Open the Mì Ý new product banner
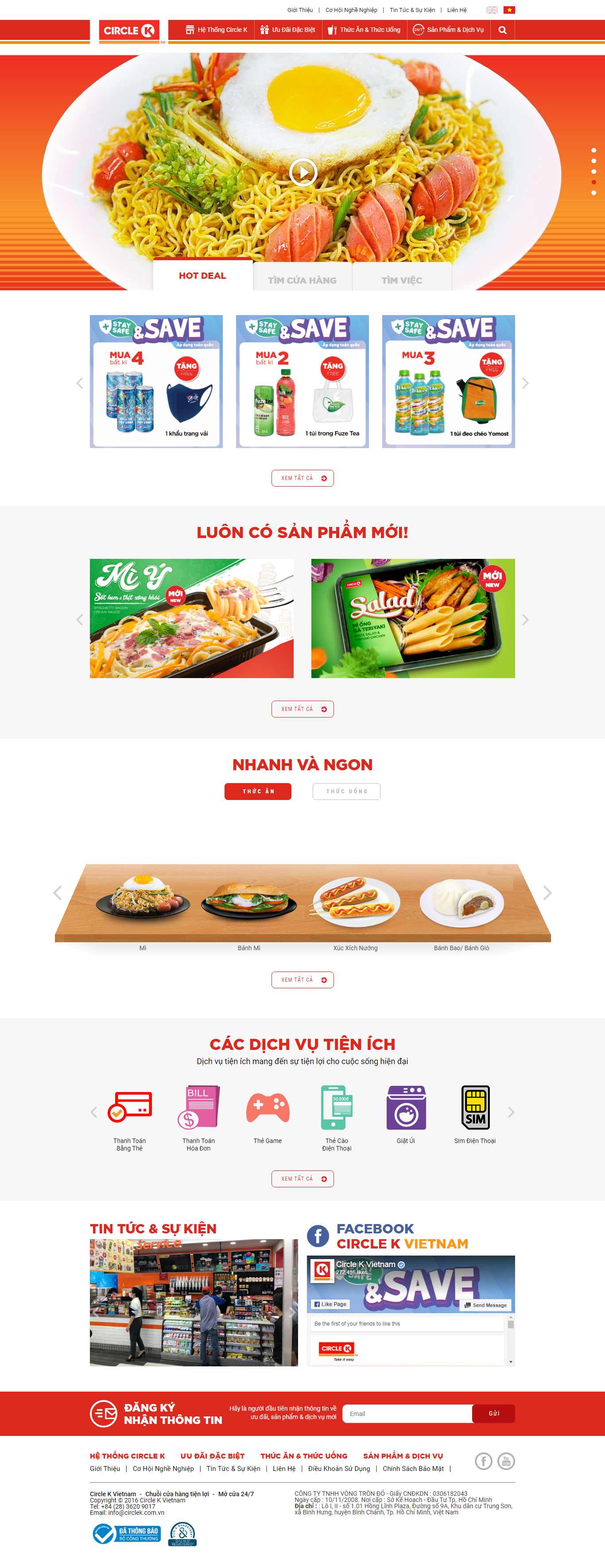 (191, 618)
